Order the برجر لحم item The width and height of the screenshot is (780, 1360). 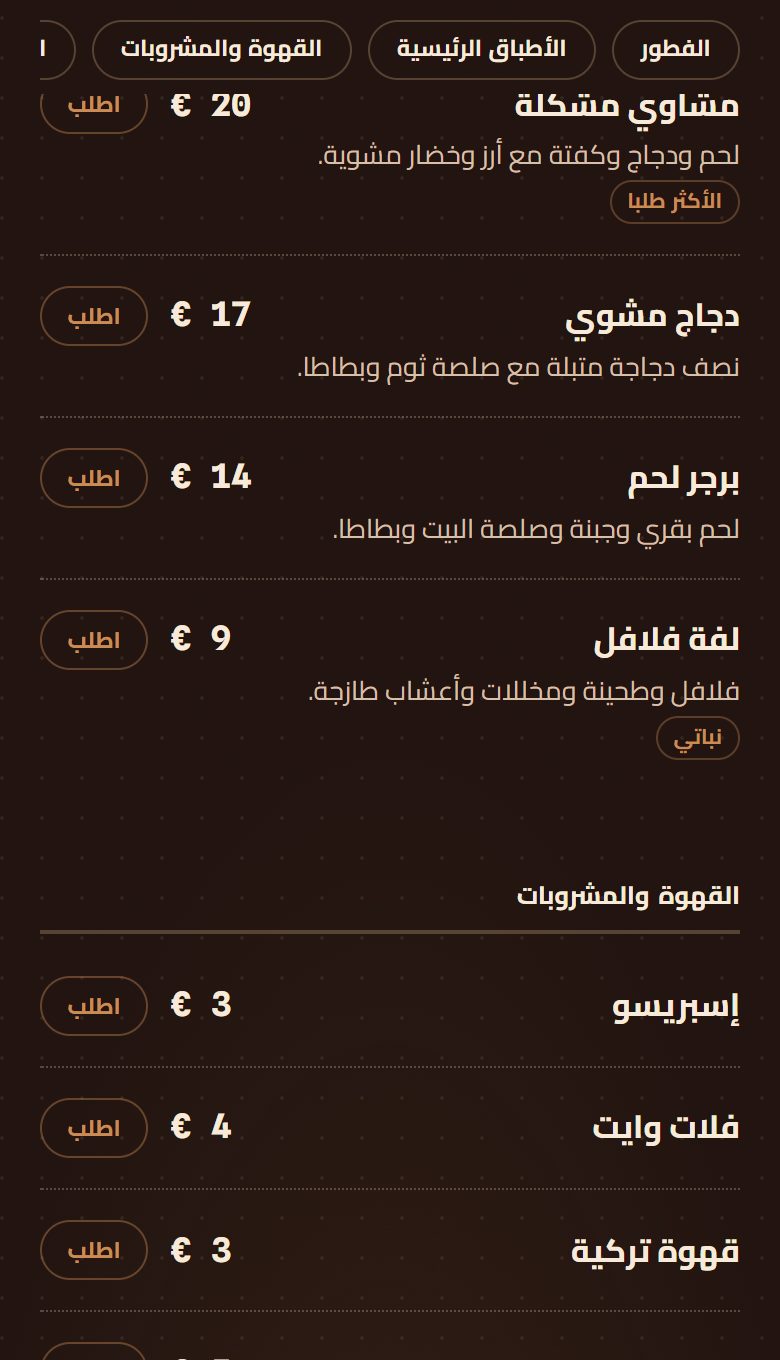coord(94,478)
